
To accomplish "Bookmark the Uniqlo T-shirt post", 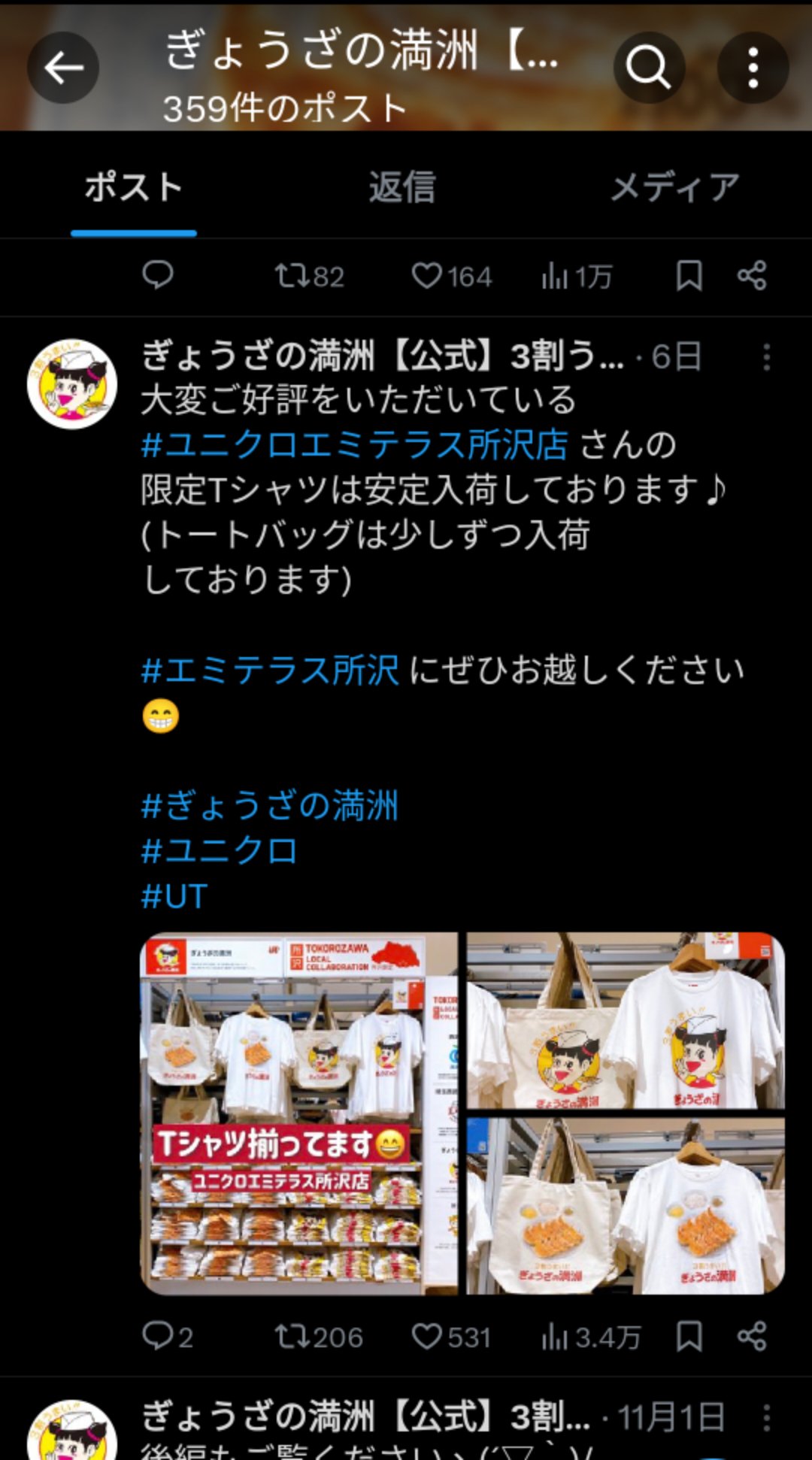I will 689,1336.
